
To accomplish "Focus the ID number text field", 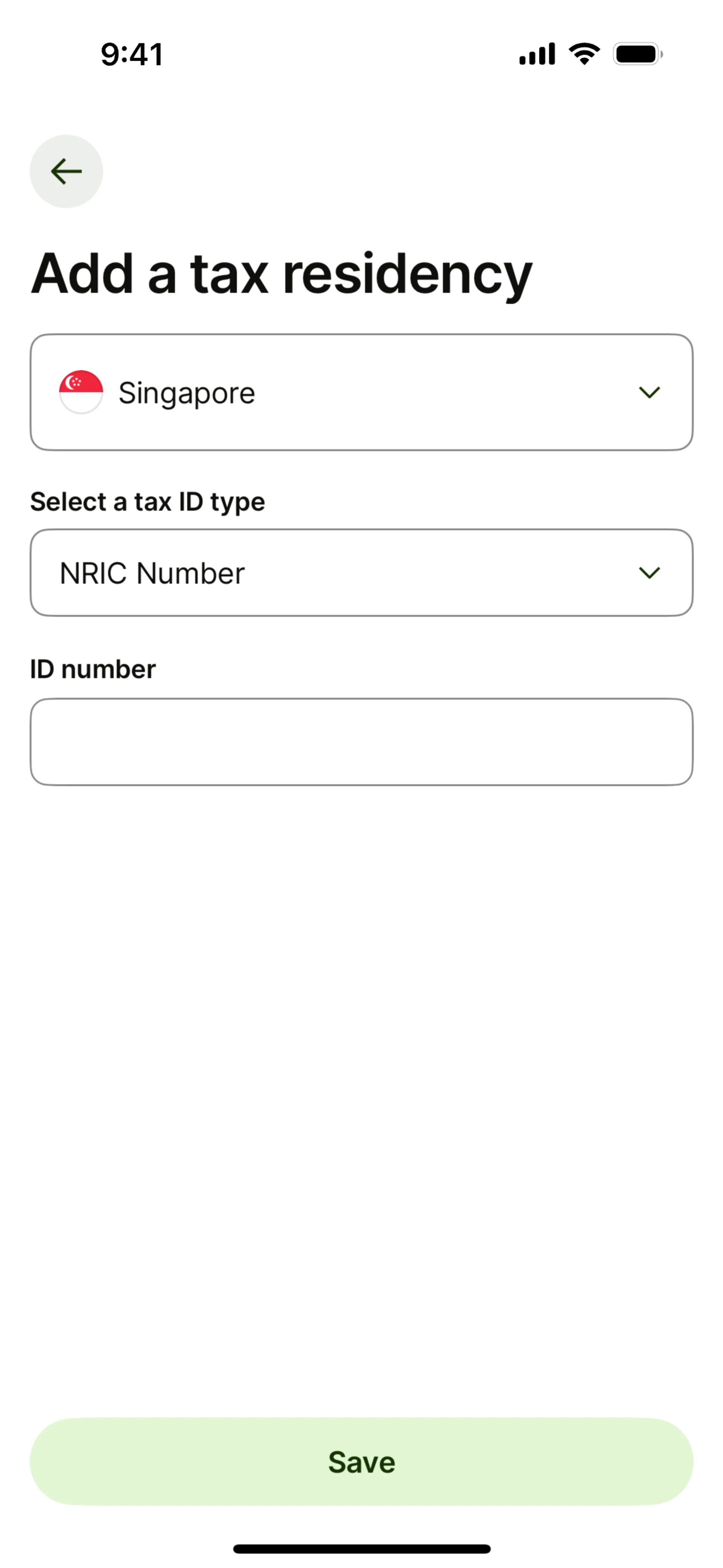I will tap(361, 742).
